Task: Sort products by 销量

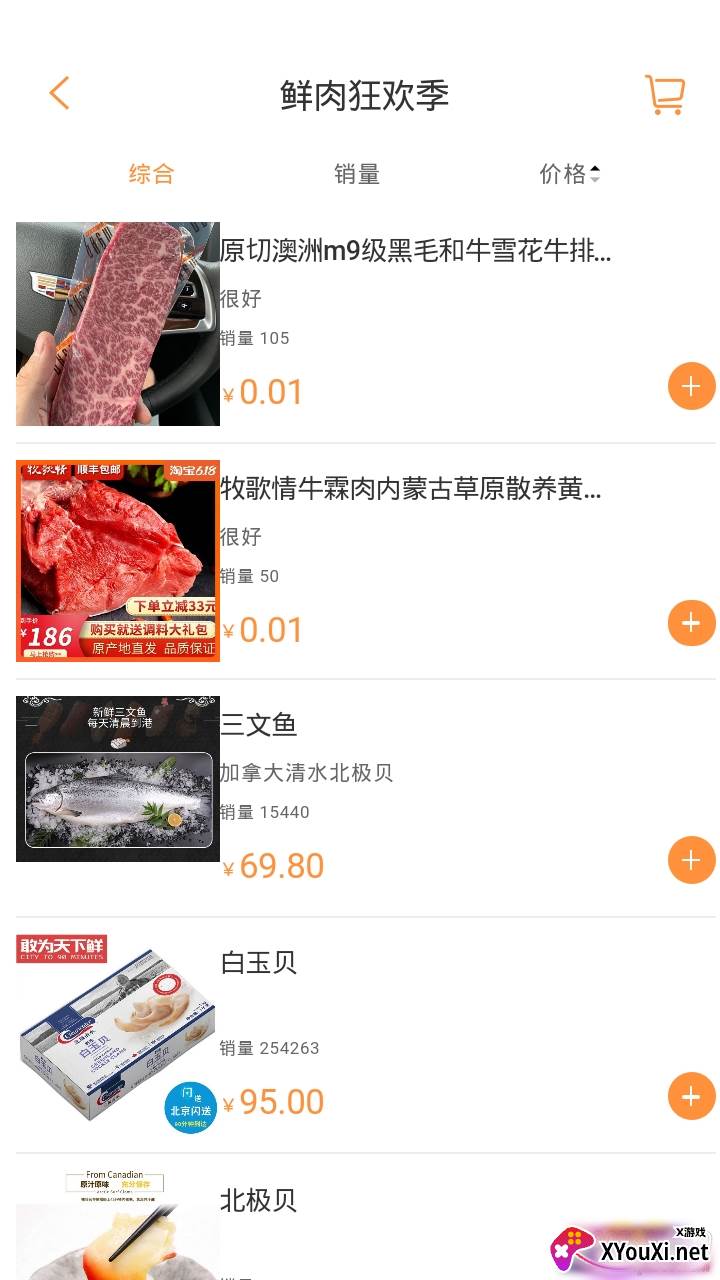Action: point(357,174)
